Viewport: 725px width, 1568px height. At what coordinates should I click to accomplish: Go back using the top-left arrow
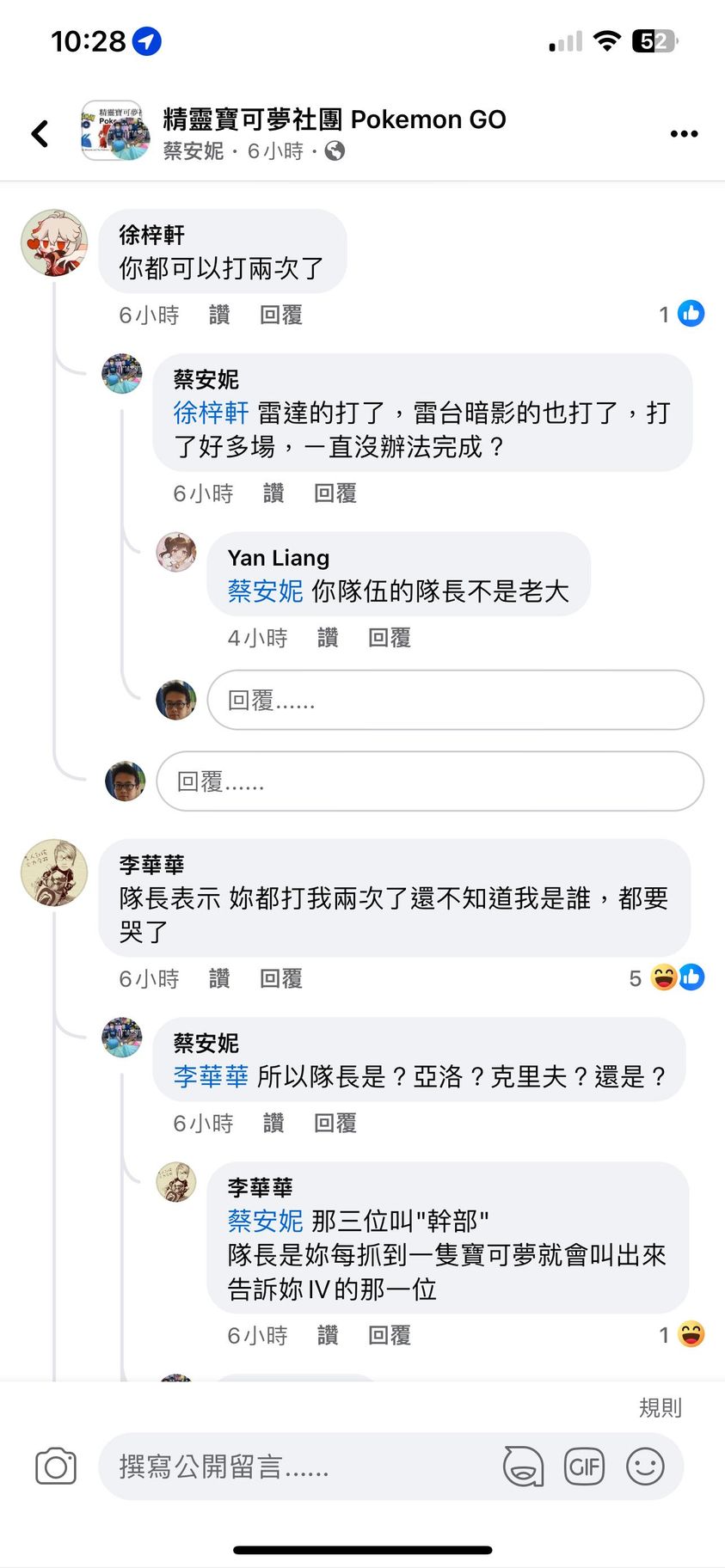coord(40,133)
